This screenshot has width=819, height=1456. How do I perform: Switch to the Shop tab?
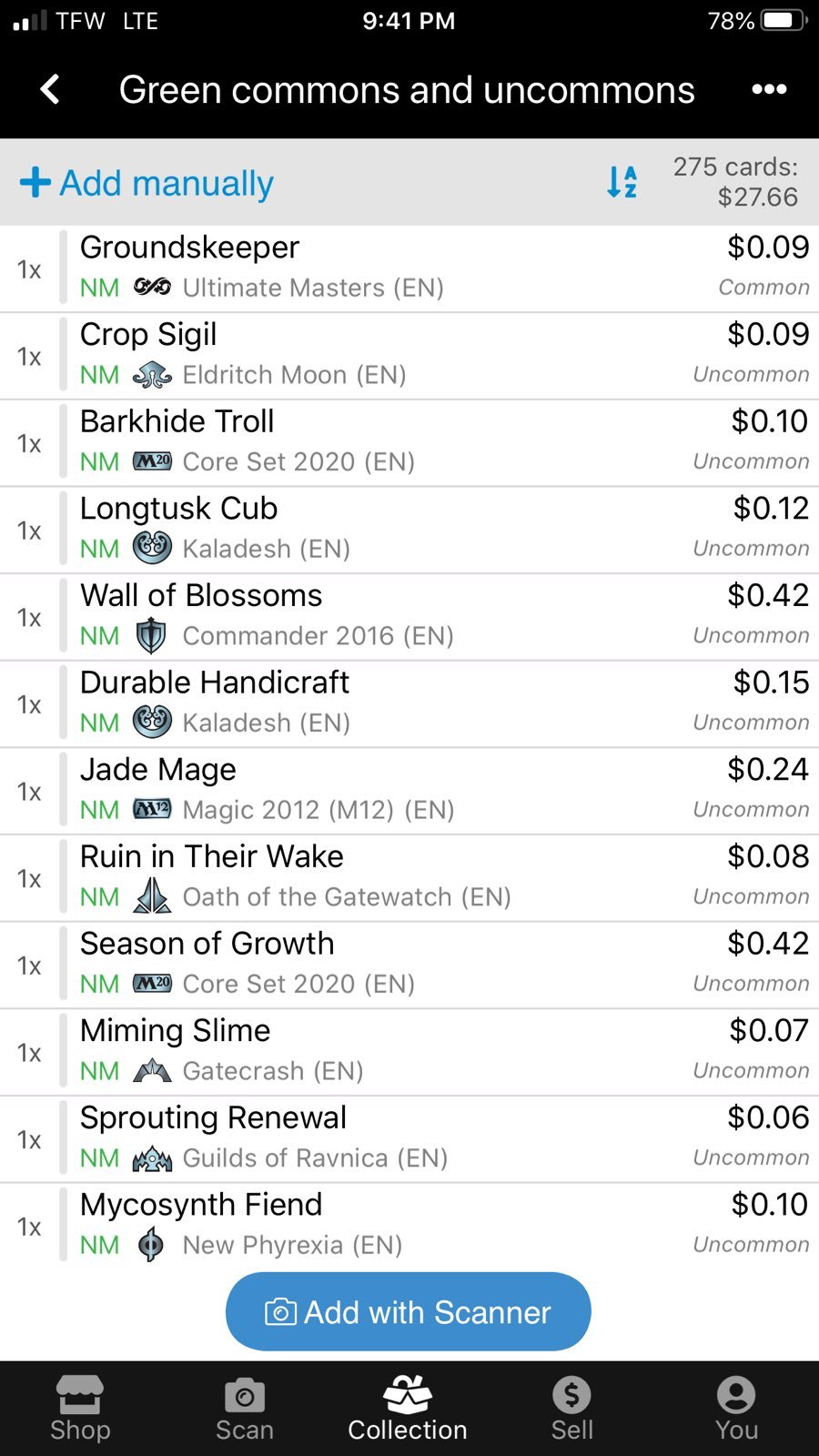[x=80, y=1409]
